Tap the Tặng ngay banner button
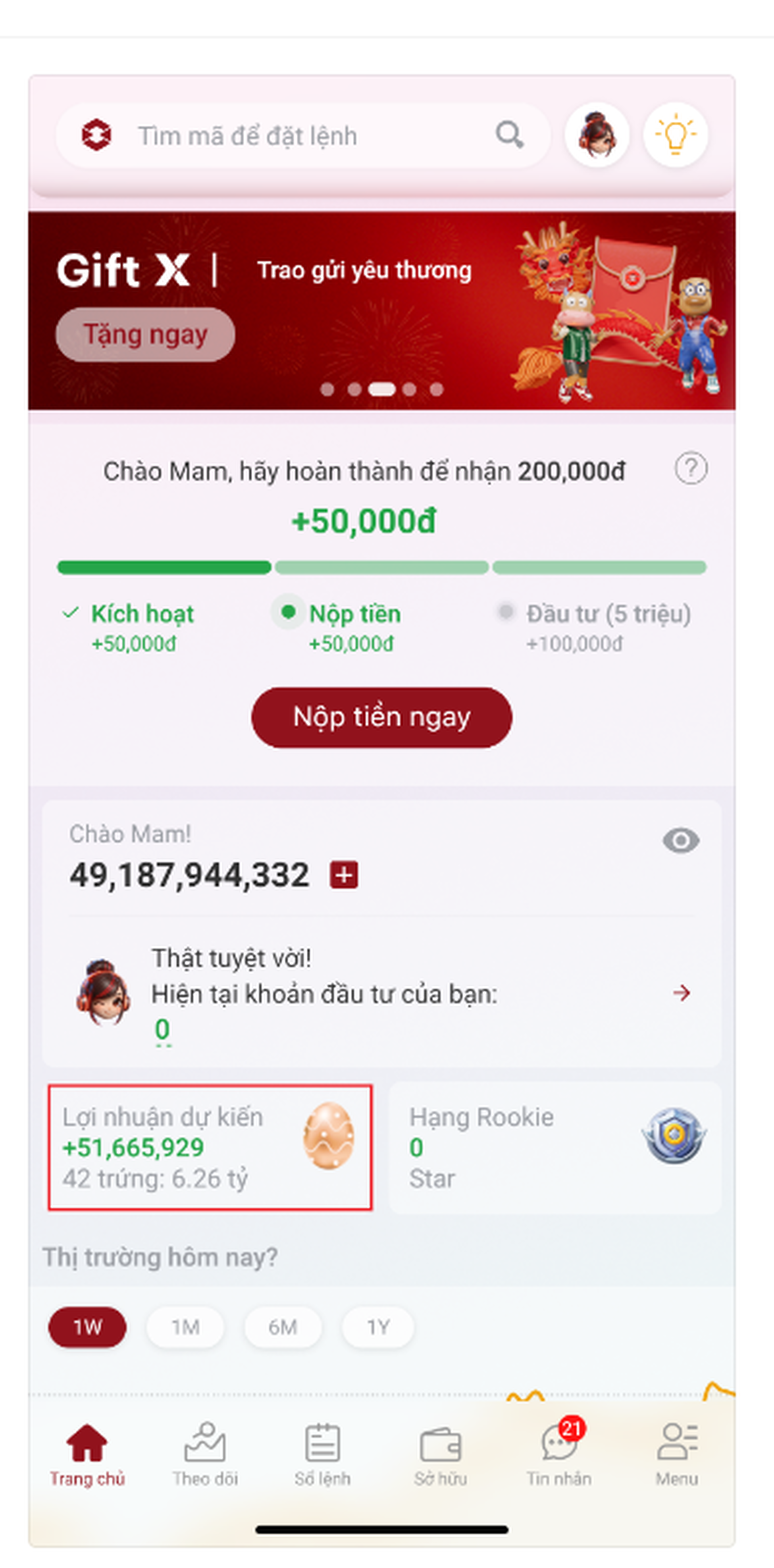 pyautogui.click(x=145, y=335)
